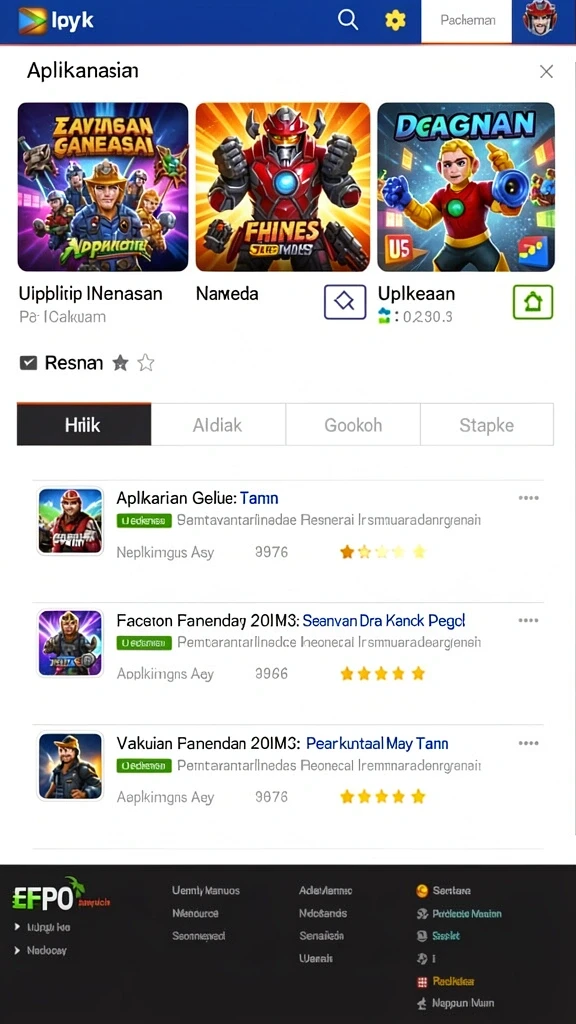Open the Vakuian Fanendan 20IM3 row
Viewport: 576px width, 1024px height.
point(288,768)
